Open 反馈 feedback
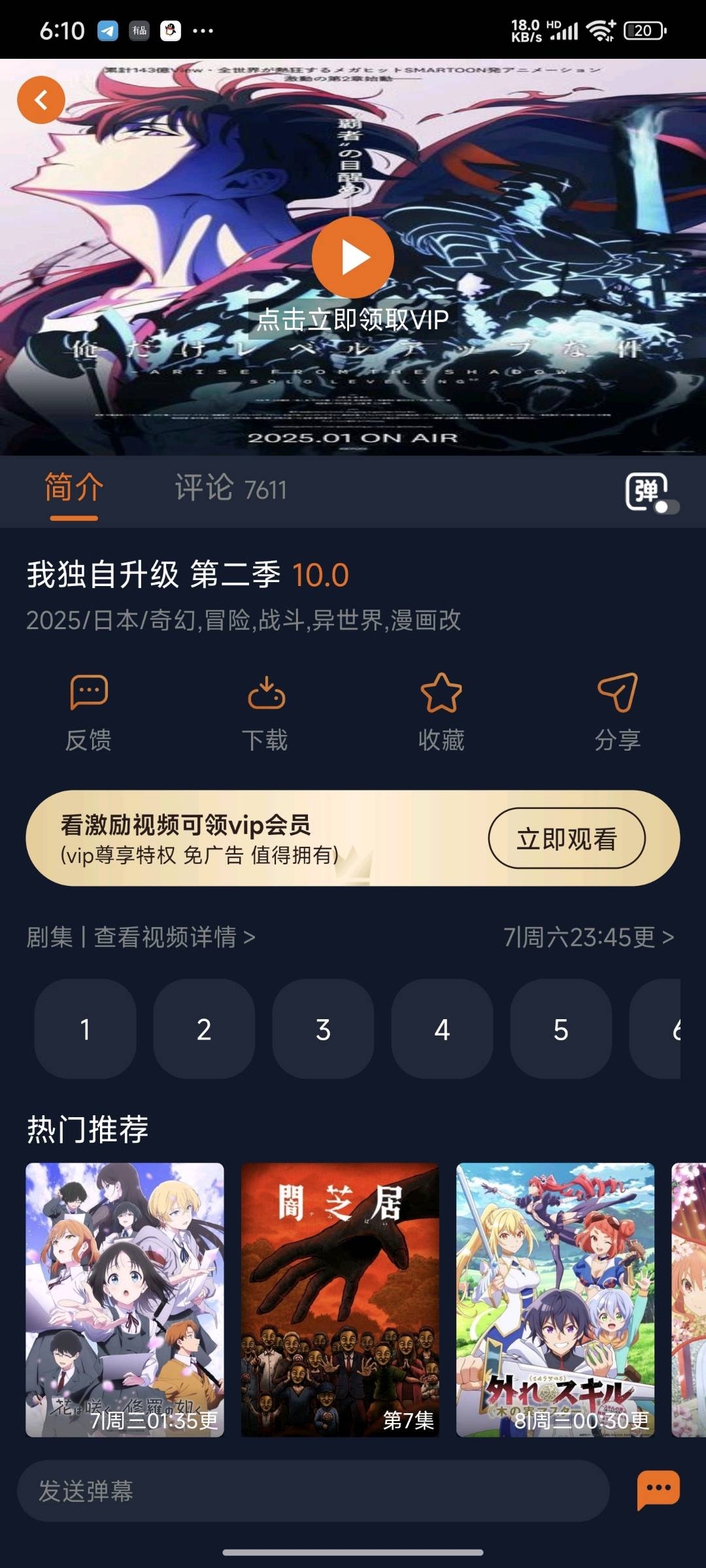The width and height of the screenshot is (706, 1568). [x=88, y=712]
